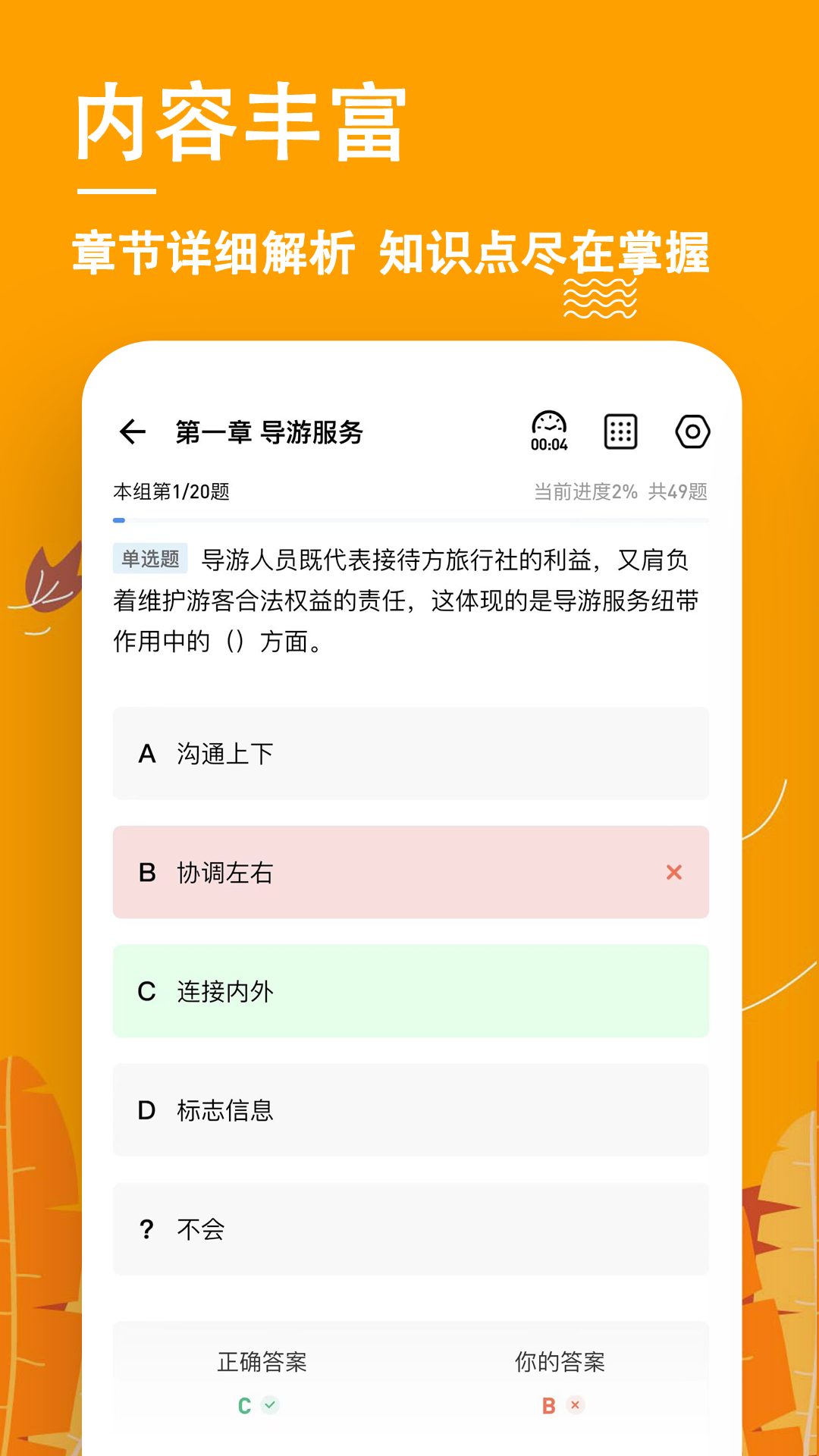The height and width of the screenshot is (1456, 819).
Task: Open the answer sheet grid icon
Action: tap(620, 431)
